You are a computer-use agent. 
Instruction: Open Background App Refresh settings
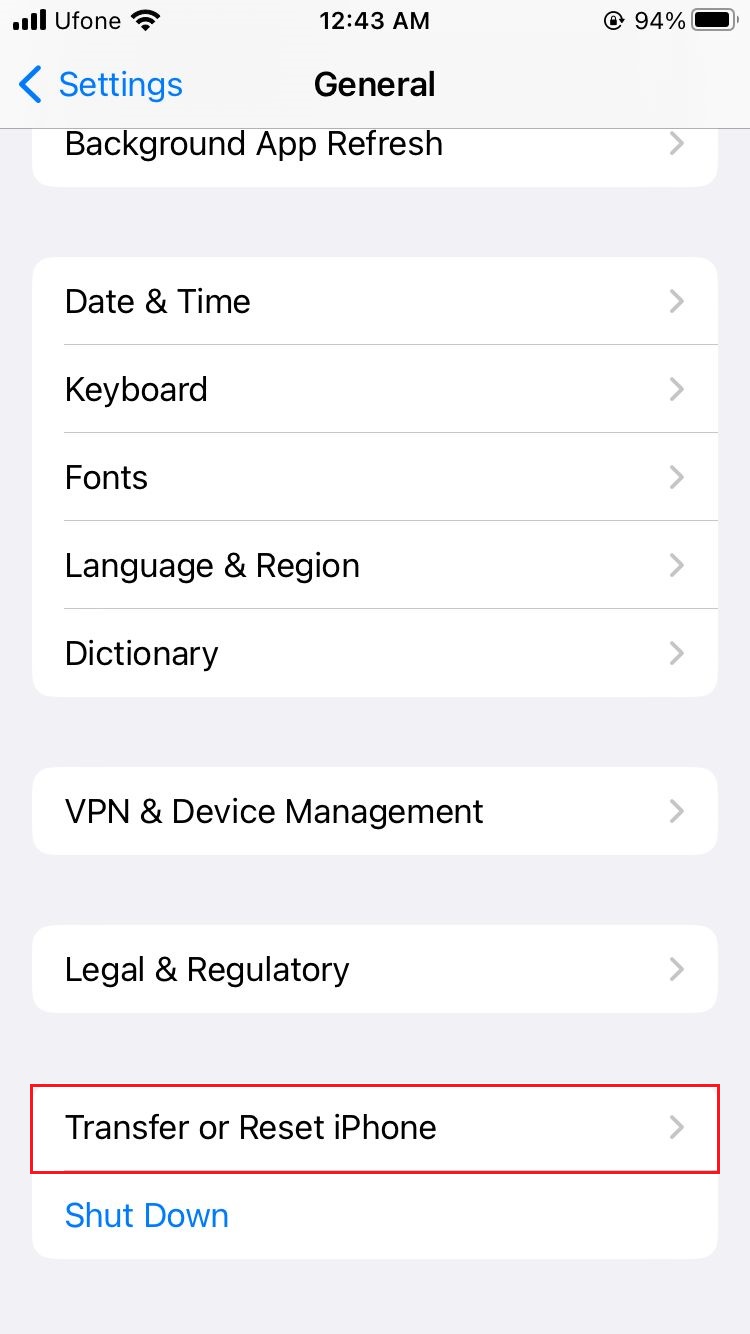click(x=253, y=143)
